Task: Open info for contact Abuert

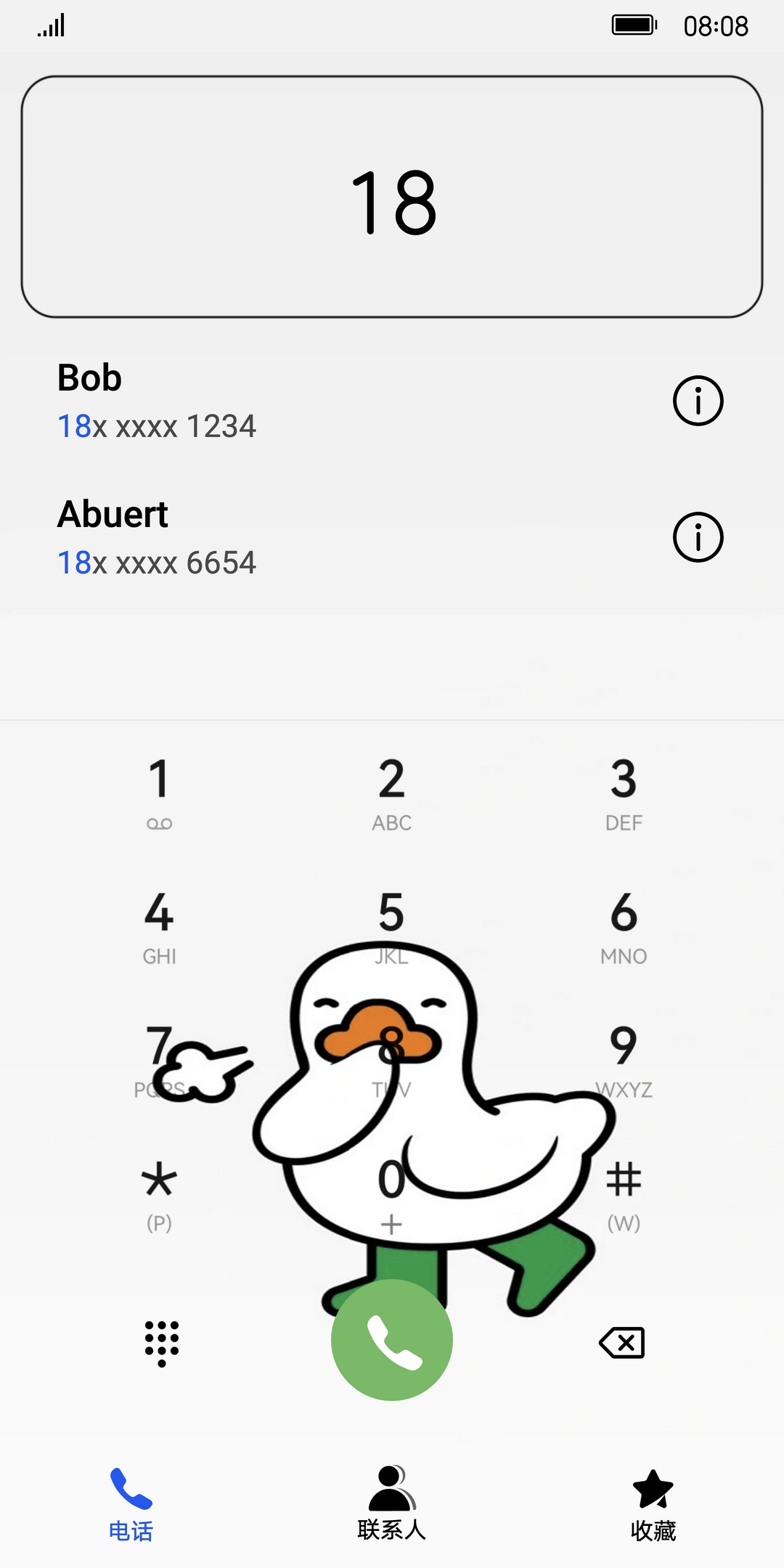Action: point(698,537)
